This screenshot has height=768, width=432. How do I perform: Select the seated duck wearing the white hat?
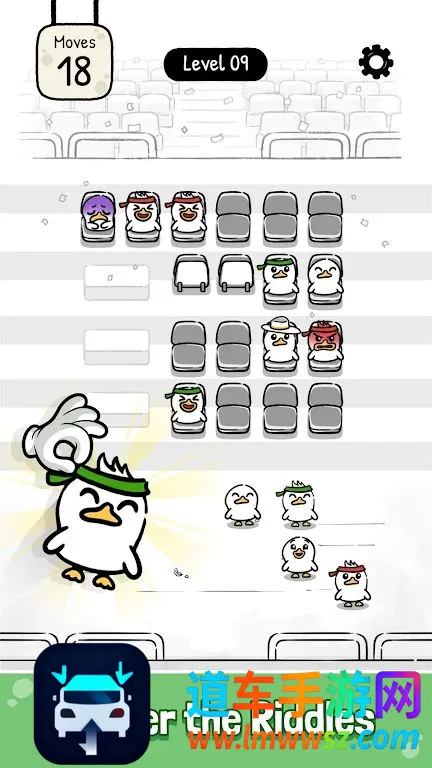pos(280,341)
